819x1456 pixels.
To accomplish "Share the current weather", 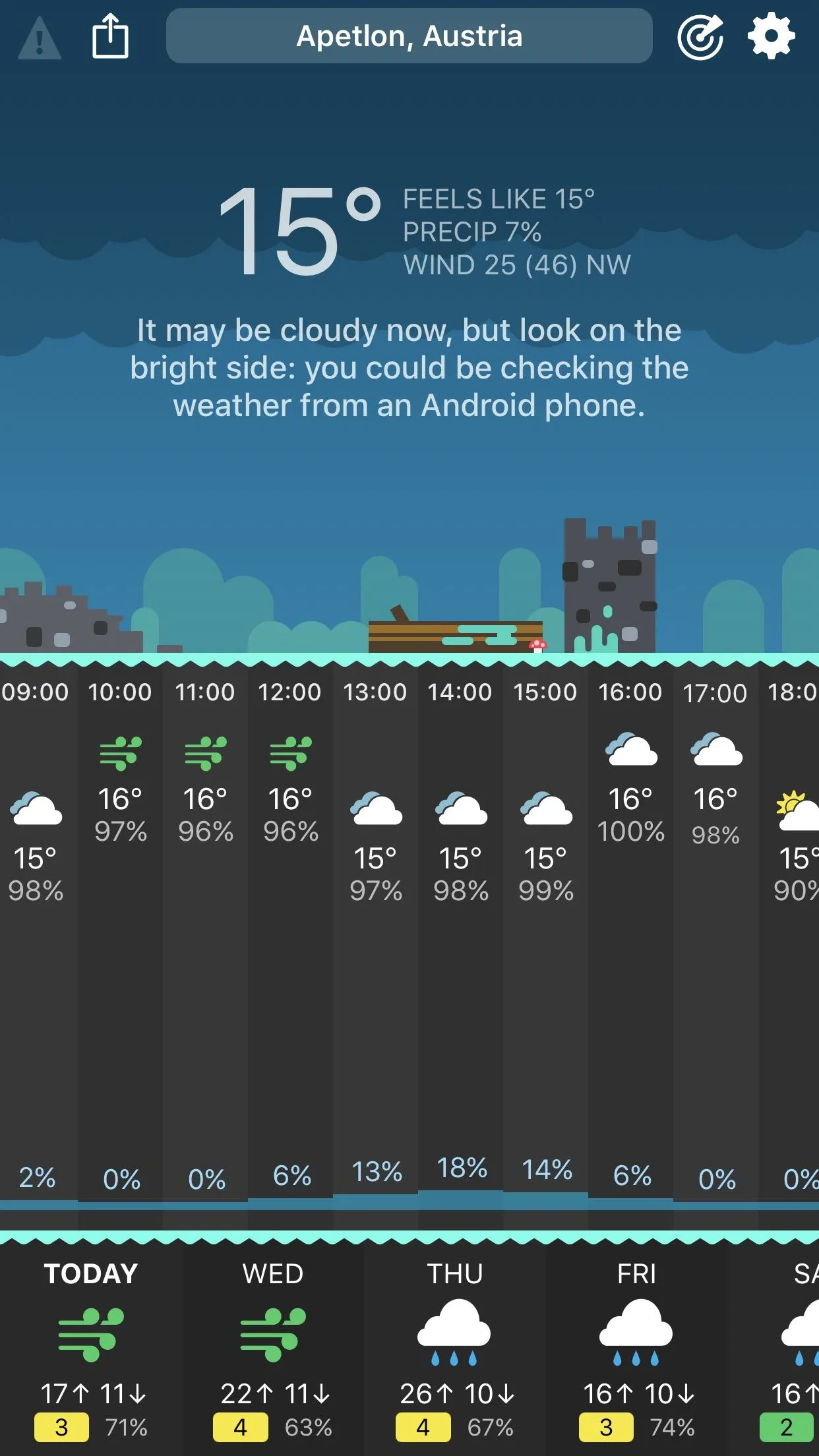I will pos(109,37).
